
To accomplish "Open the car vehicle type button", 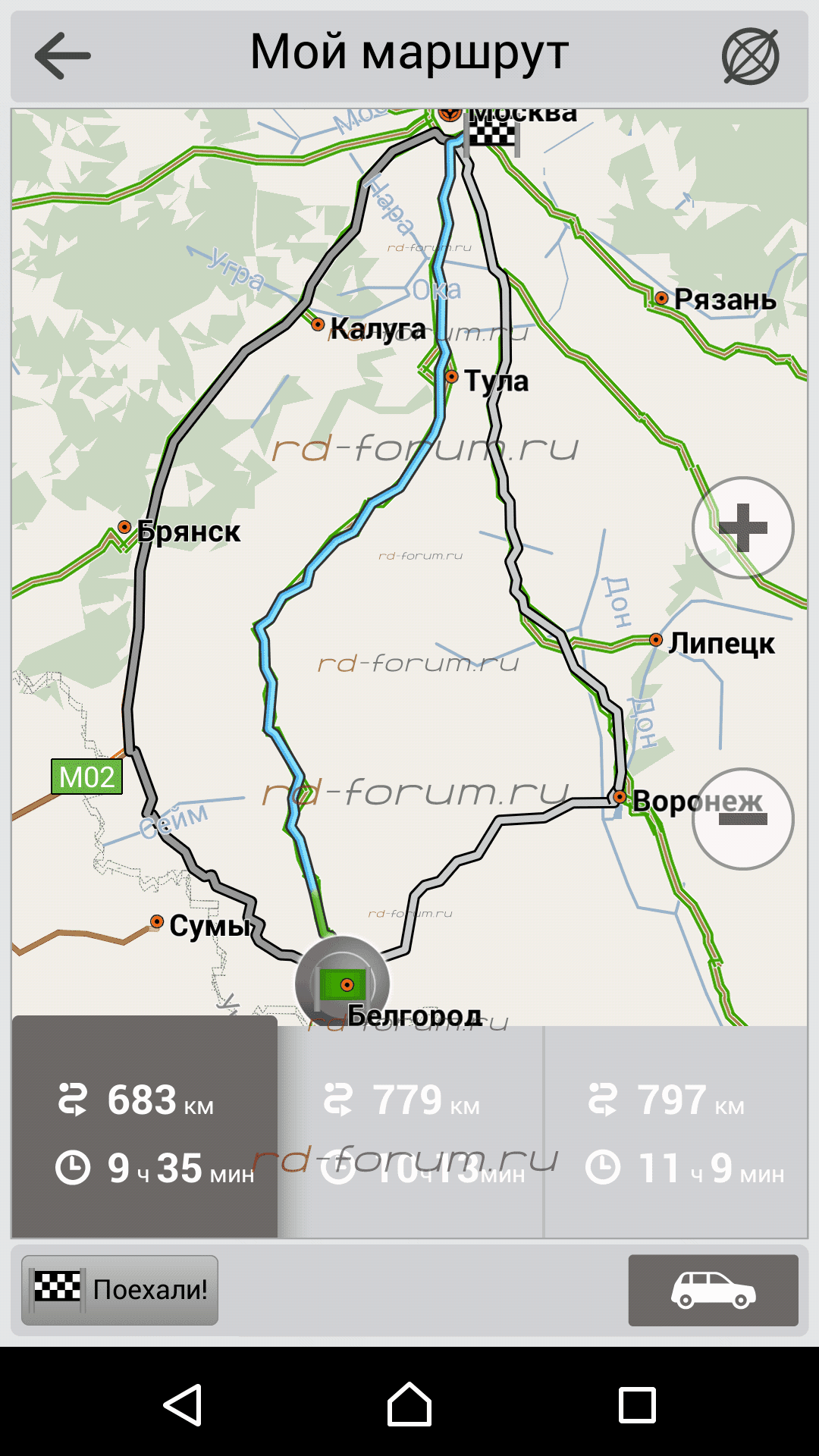I will (714, 1290).
